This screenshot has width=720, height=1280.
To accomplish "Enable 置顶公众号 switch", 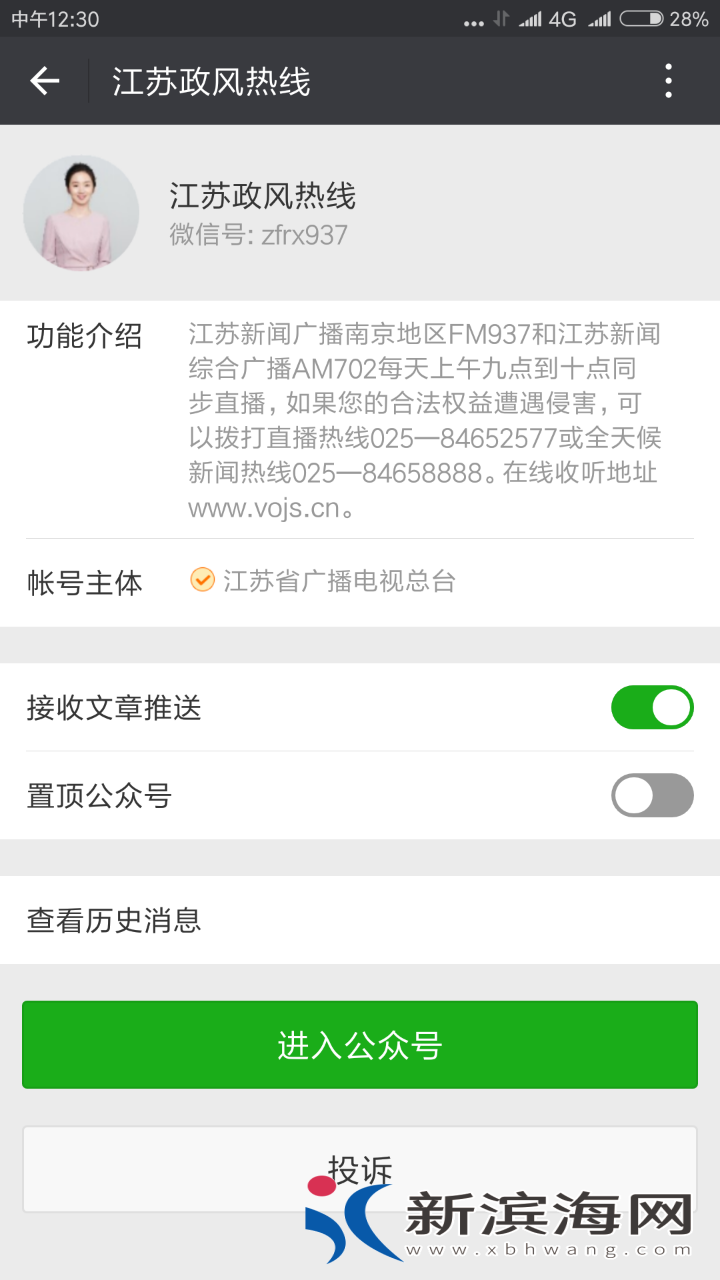I will pos(652,796).
